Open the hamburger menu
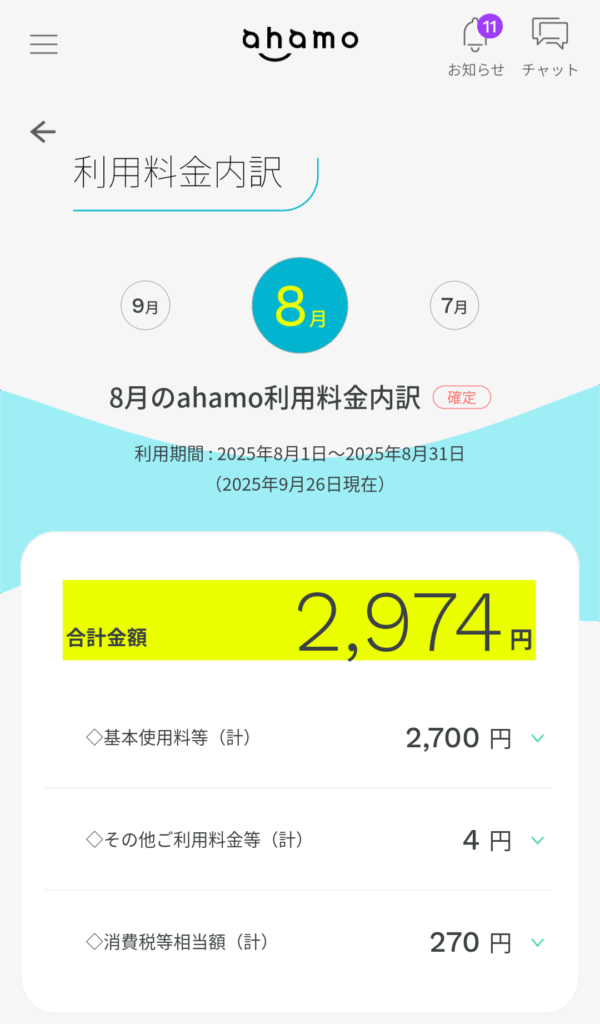Image resolution: width=600 pixels, height=1024 pixels. [x=43, y=44]
